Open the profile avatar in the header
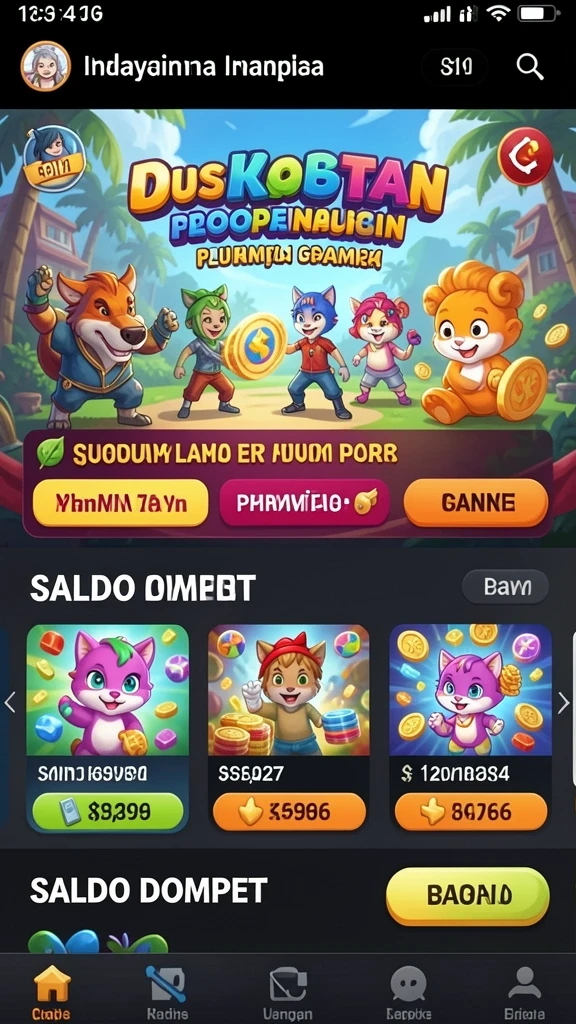Screen dimensions: 576x1024 tap(46, 66)
